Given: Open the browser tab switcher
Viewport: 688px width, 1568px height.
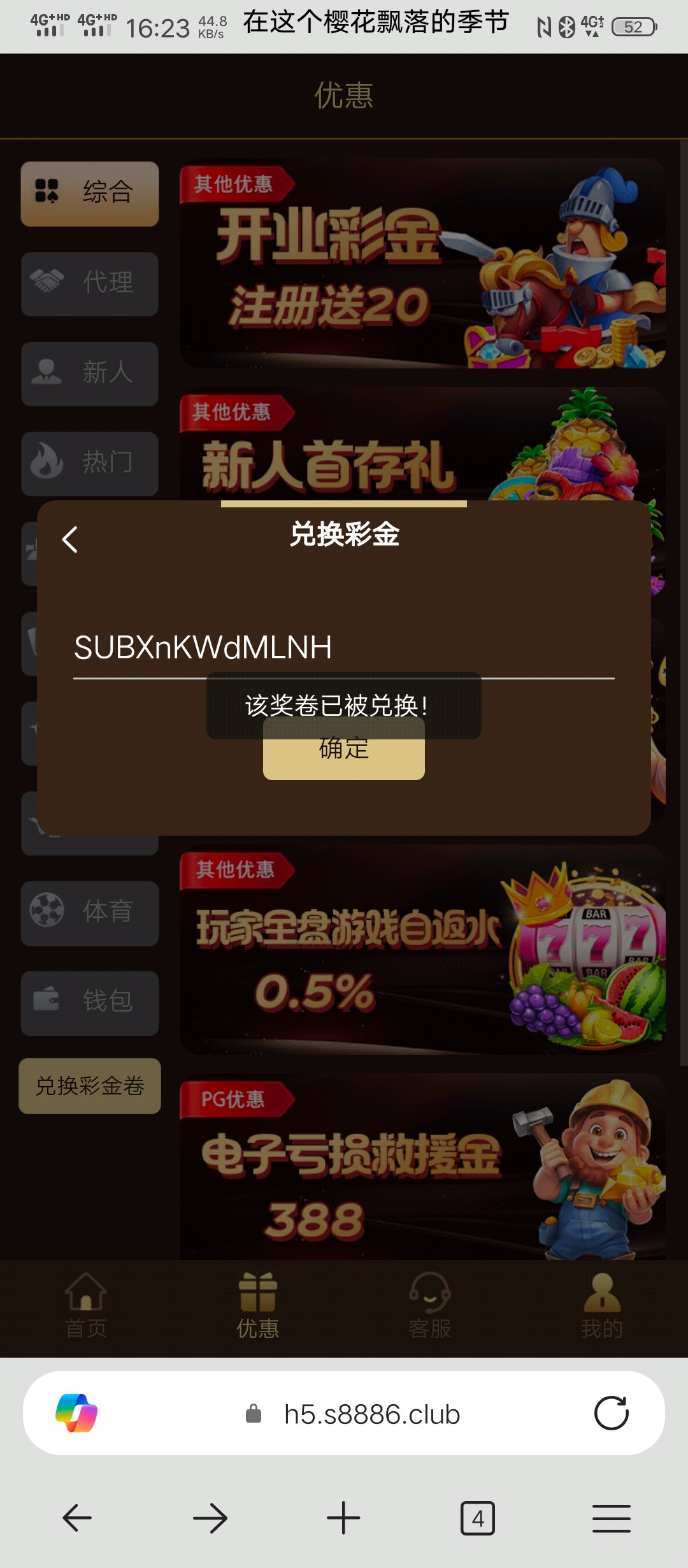Looking at the screenshot, I should 477,1518.
